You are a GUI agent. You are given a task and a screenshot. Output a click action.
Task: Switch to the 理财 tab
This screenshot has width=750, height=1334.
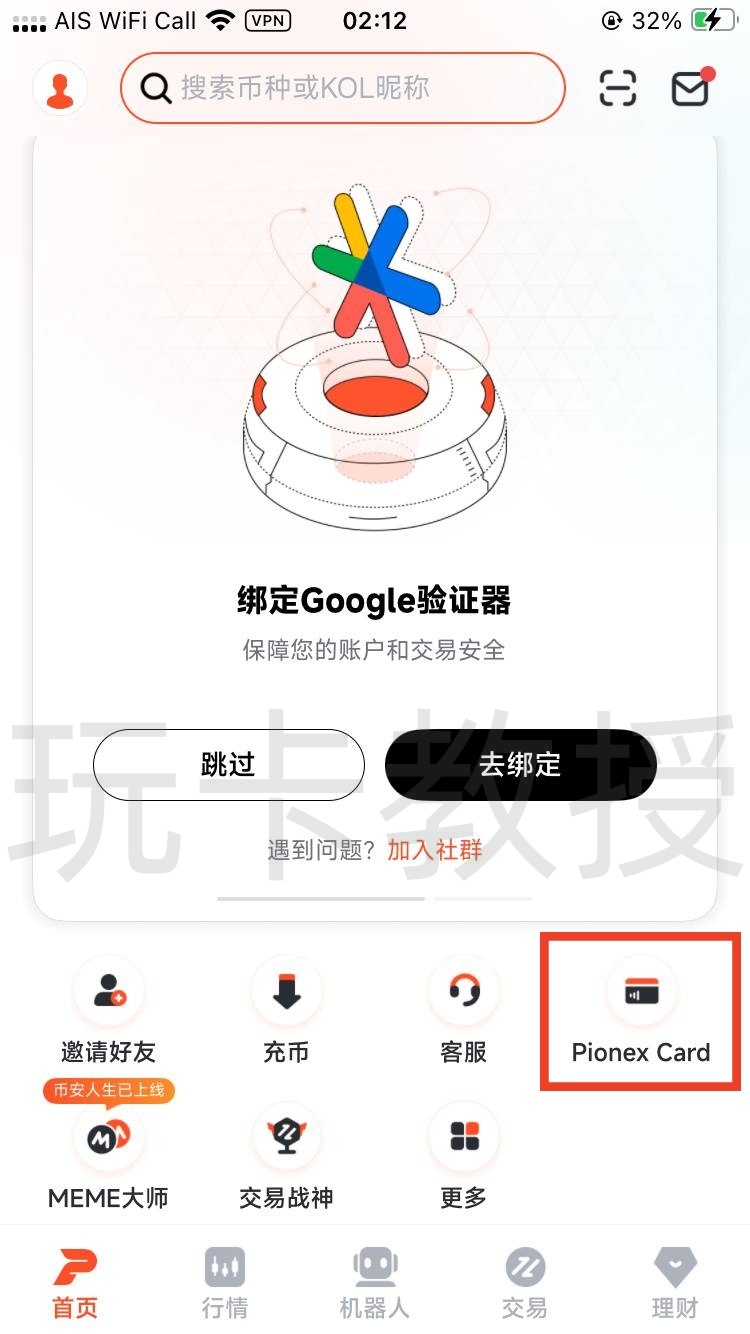pyautogui.click(x=675, y=1282)
